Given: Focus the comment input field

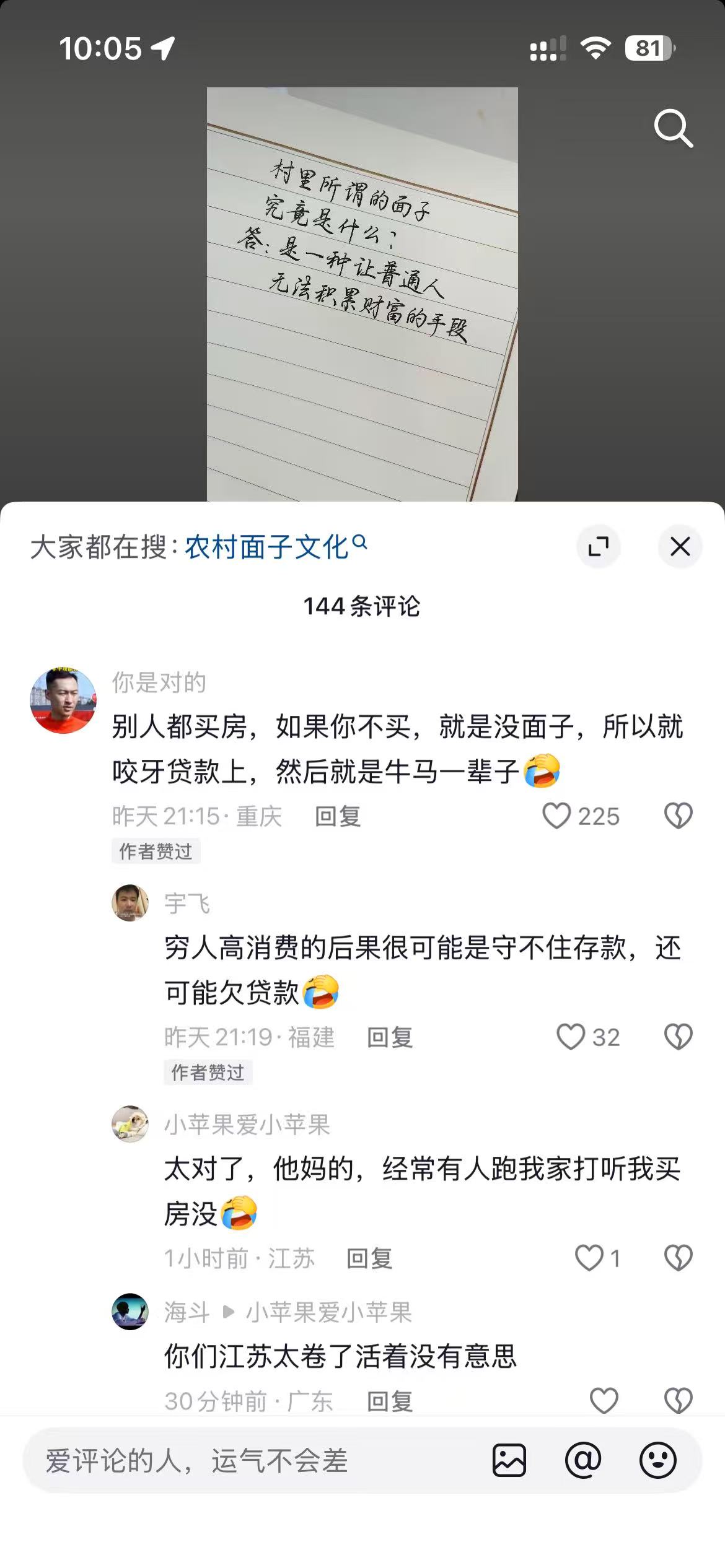Looking at the screenshot, I should 248,1460.
